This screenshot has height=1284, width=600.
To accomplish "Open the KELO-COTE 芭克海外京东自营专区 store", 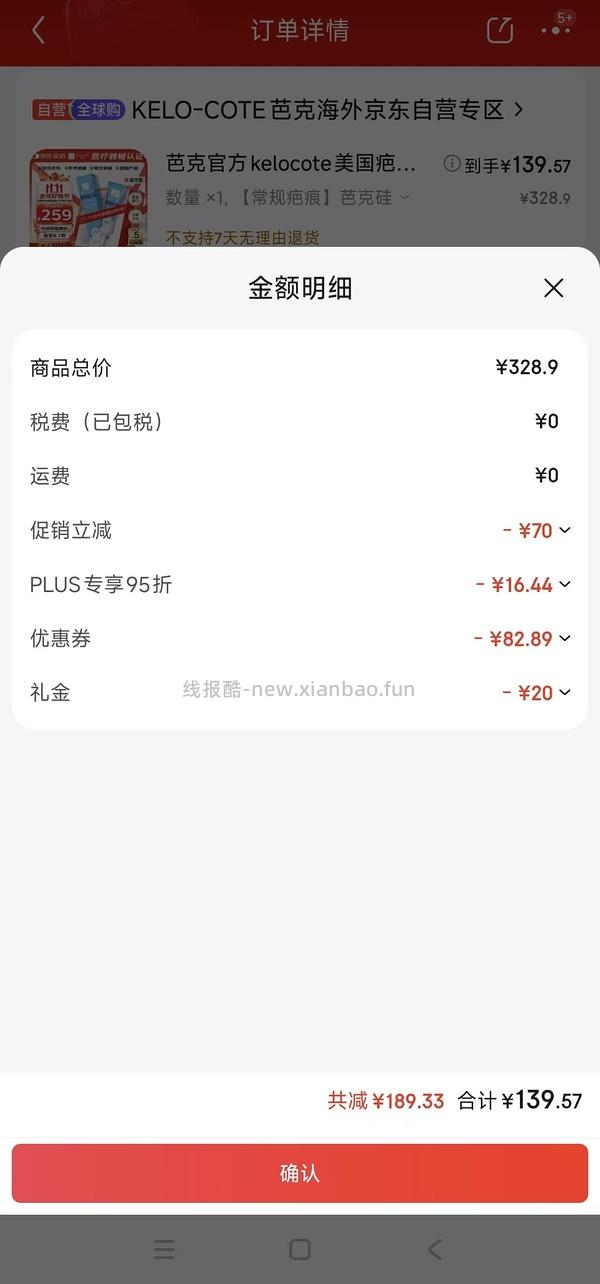I will coord(327,110).
